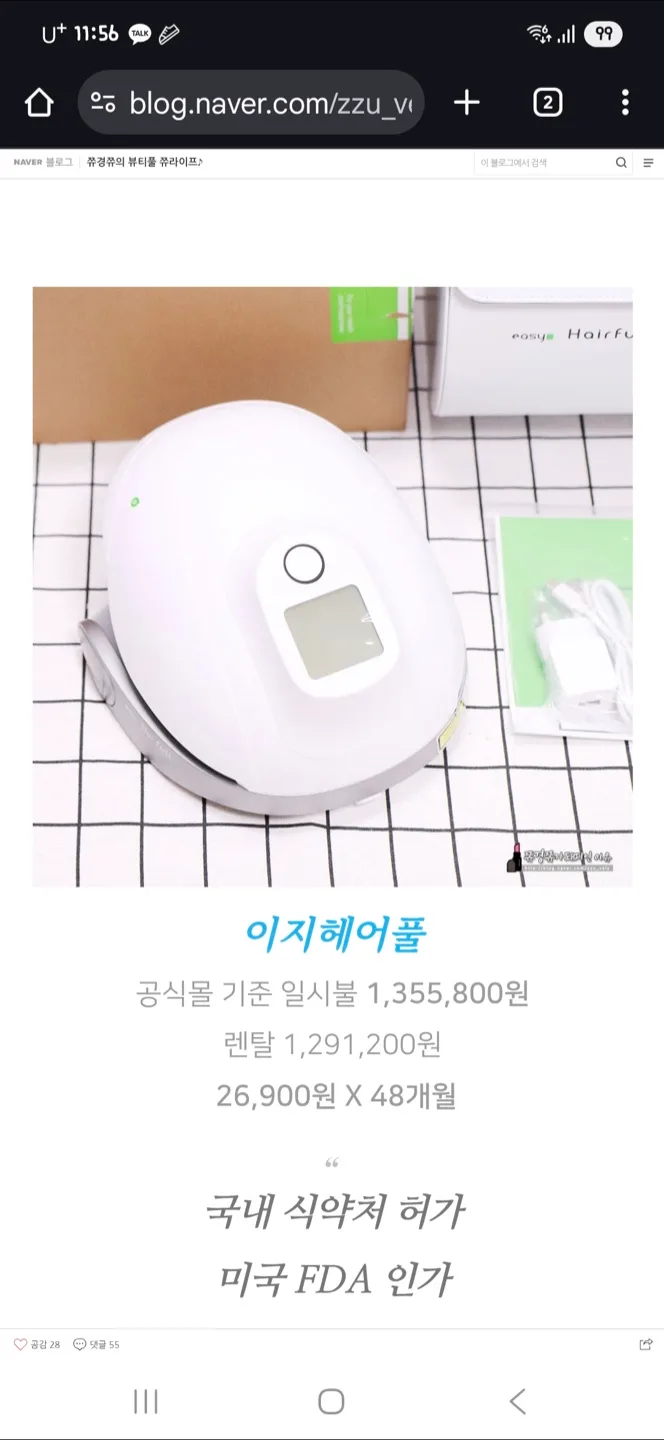The image size is (664, 1440).
Task: Open recent apps from navigation bar
Action: point(146,1402)
